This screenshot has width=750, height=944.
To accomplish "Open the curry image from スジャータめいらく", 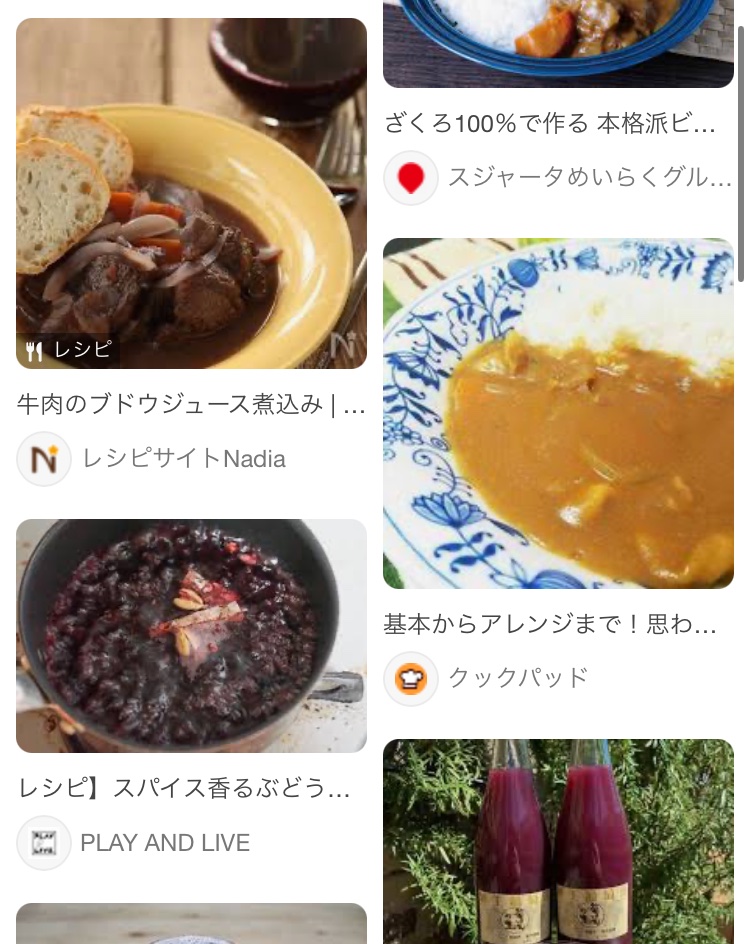I will (x=558, y=43).
